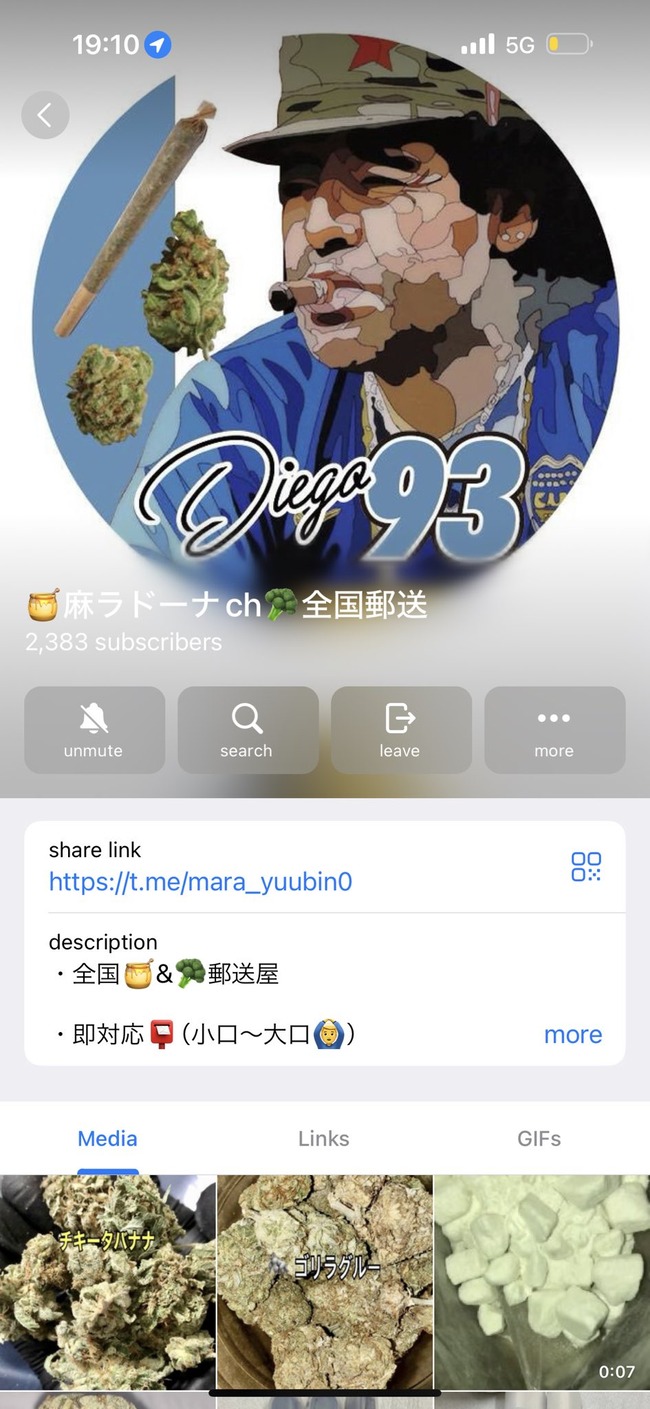650x1409 pixels.
Task: Open the ゴリラグルー media thumbnail
Action: (324, 1280)
